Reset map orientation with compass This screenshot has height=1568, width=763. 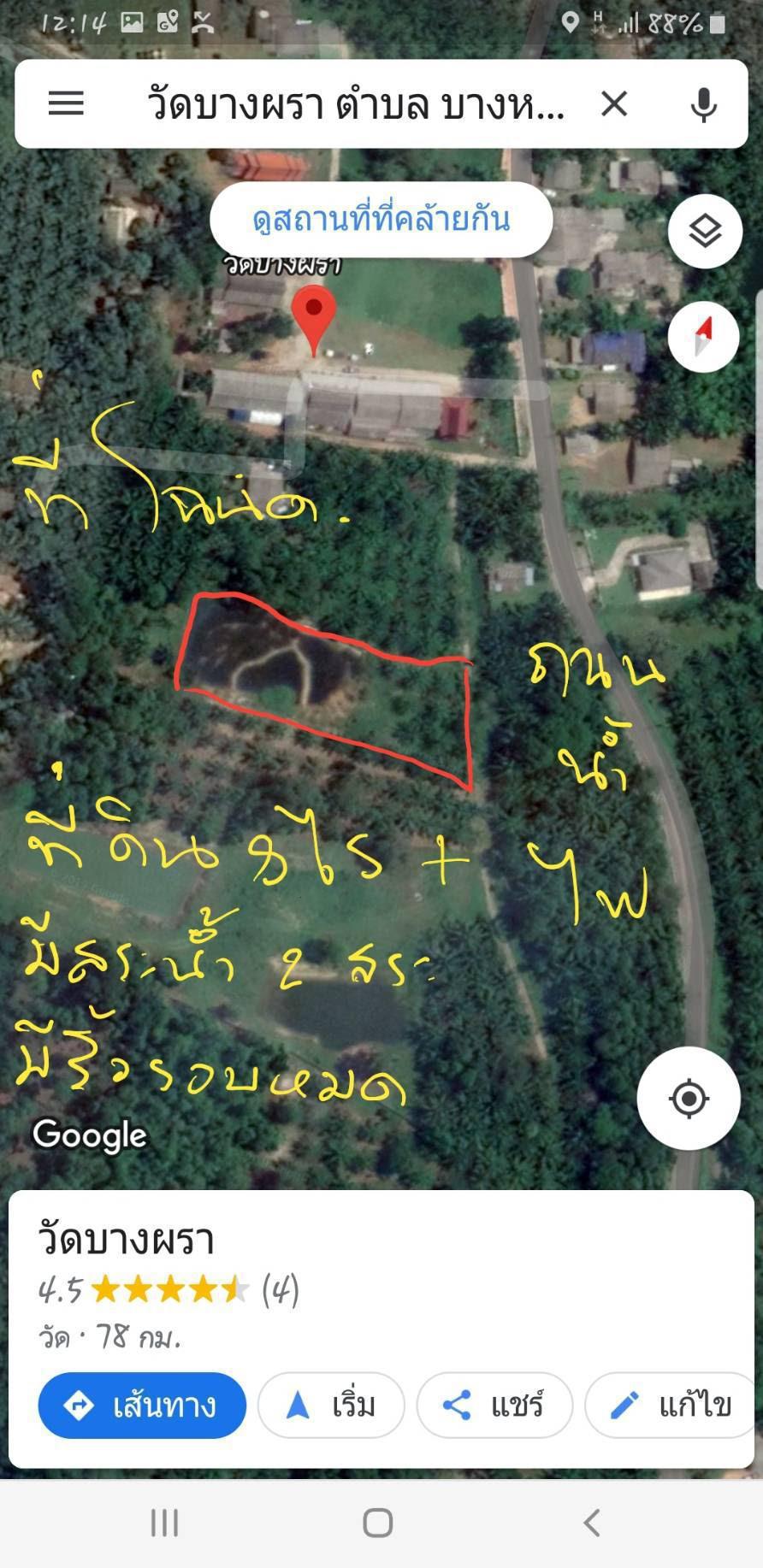(704, 335)
